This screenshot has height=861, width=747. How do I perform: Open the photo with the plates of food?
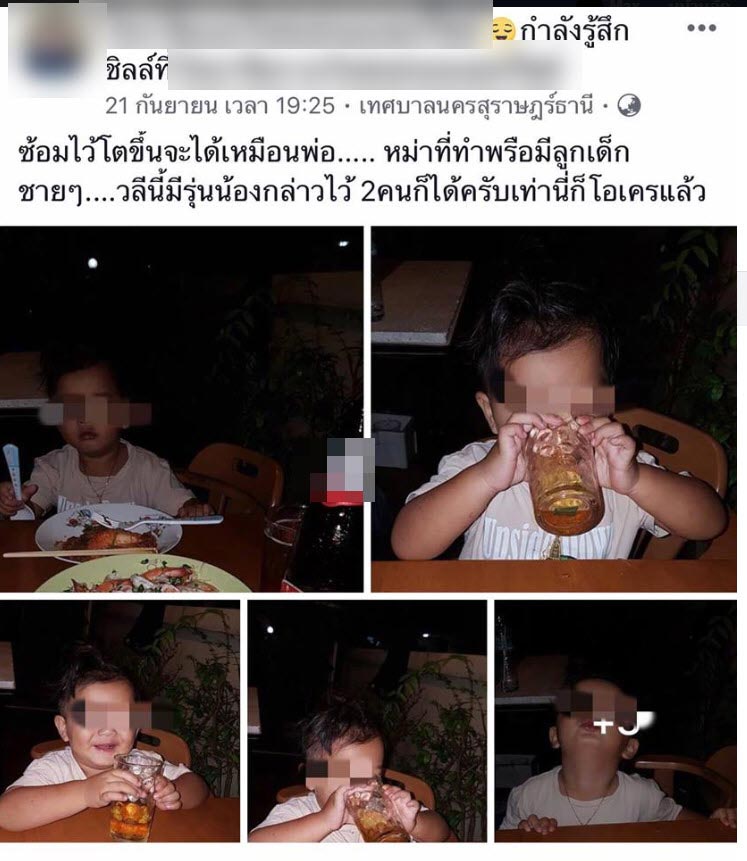[x=180, y=409]
